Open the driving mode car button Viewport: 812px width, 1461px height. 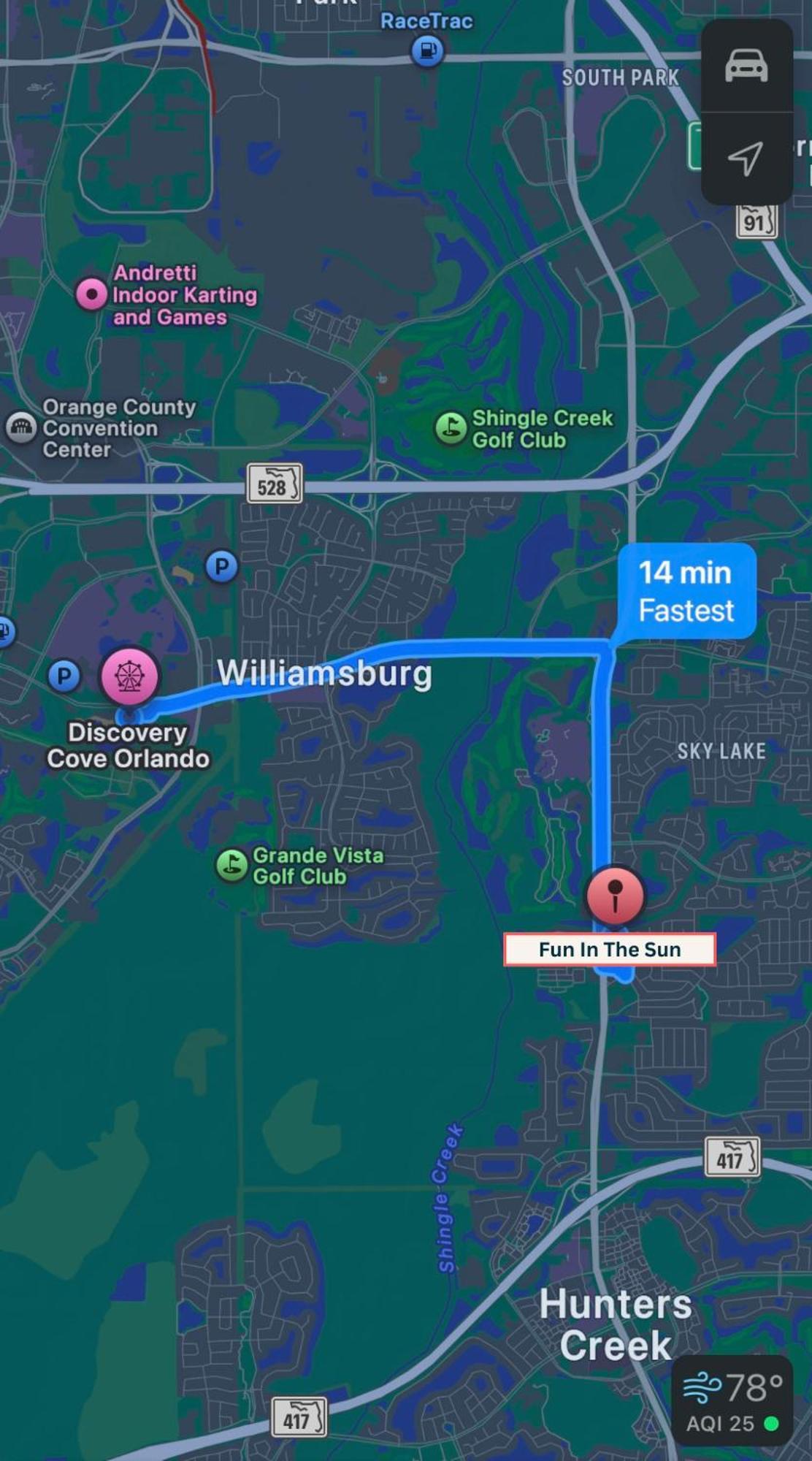pyautogui.click(x=746, y=66)
